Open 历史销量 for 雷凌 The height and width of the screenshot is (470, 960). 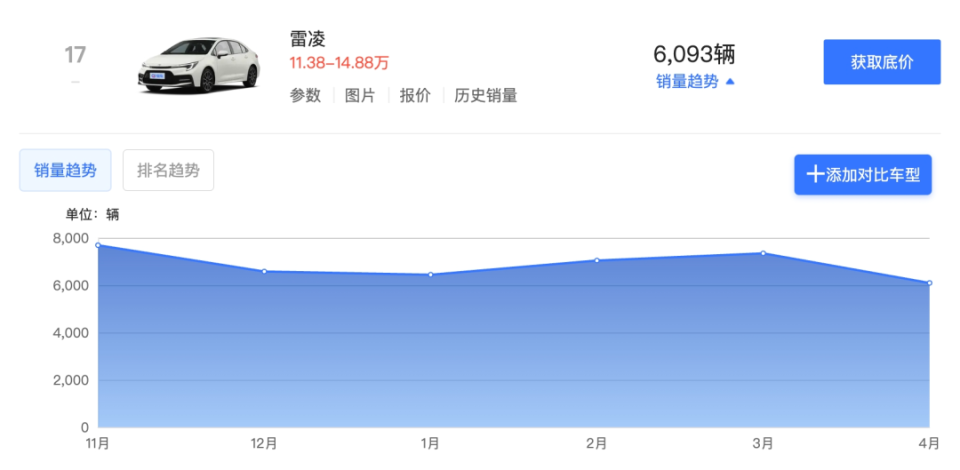click(x=485, y=96)
